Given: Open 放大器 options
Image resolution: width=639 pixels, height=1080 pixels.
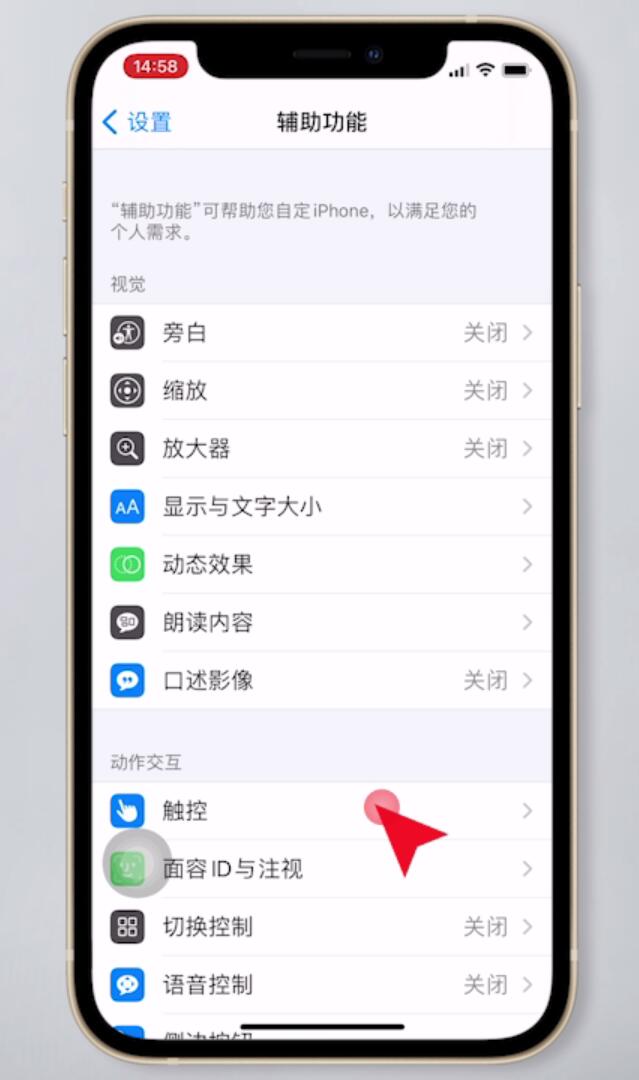Looking at the screenshot, I should [322, 448].
